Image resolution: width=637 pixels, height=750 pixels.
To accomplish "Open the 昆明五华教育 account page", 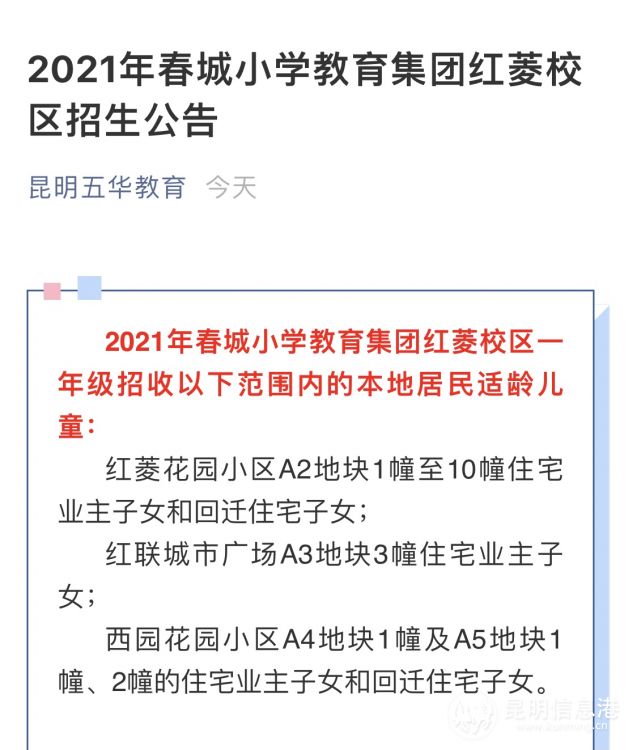I will tap(107, 187).
